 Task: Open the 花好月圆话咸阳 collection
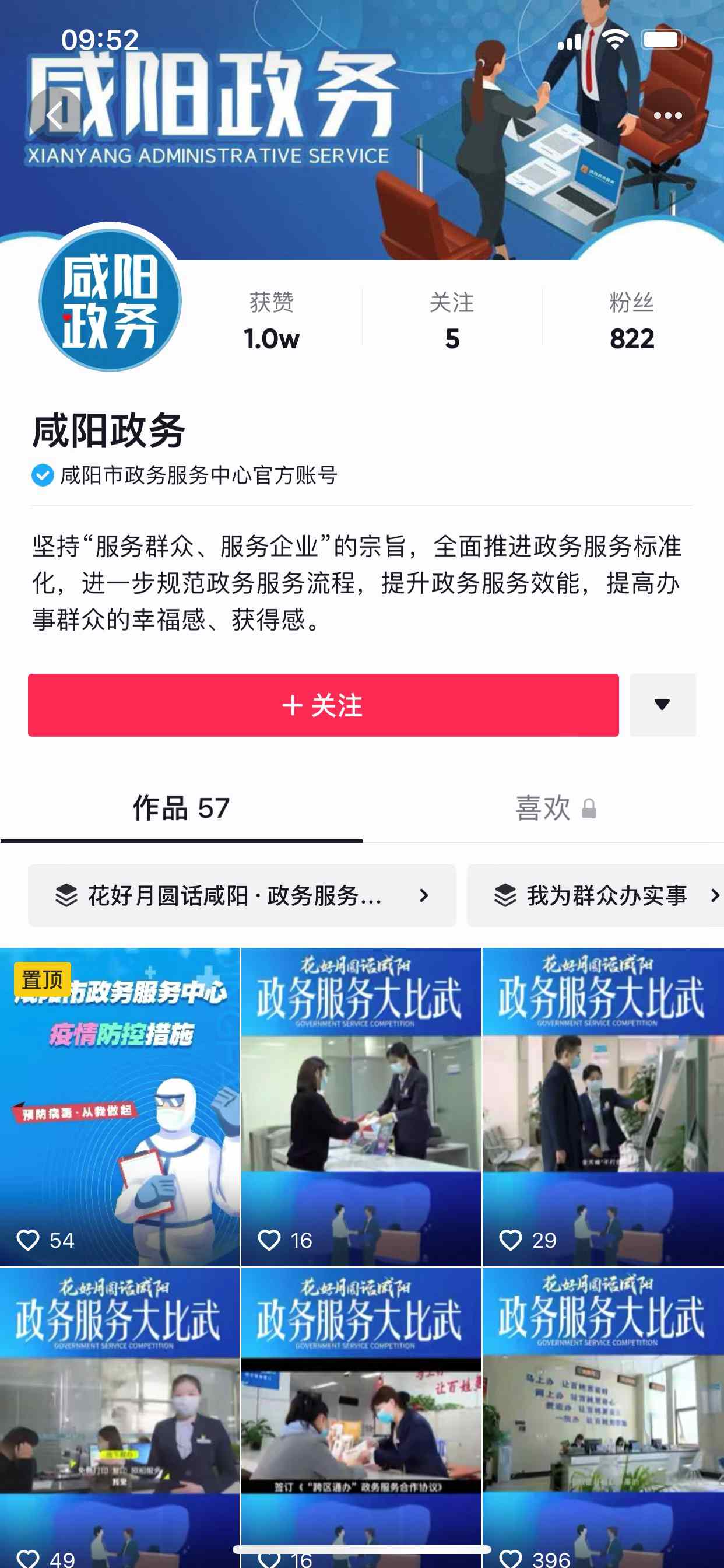(241, 895)
